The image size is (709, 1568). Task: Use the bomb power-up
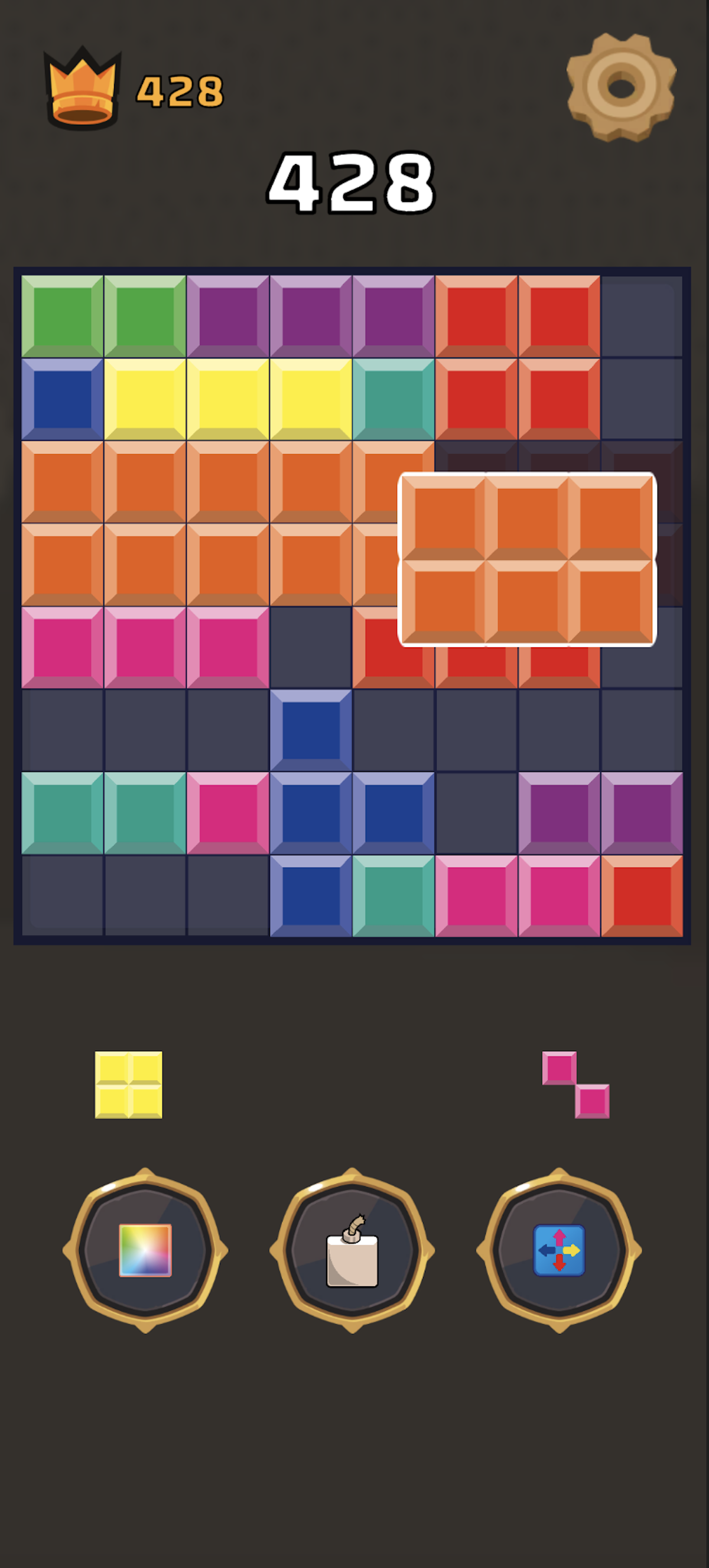point(352,1250)
